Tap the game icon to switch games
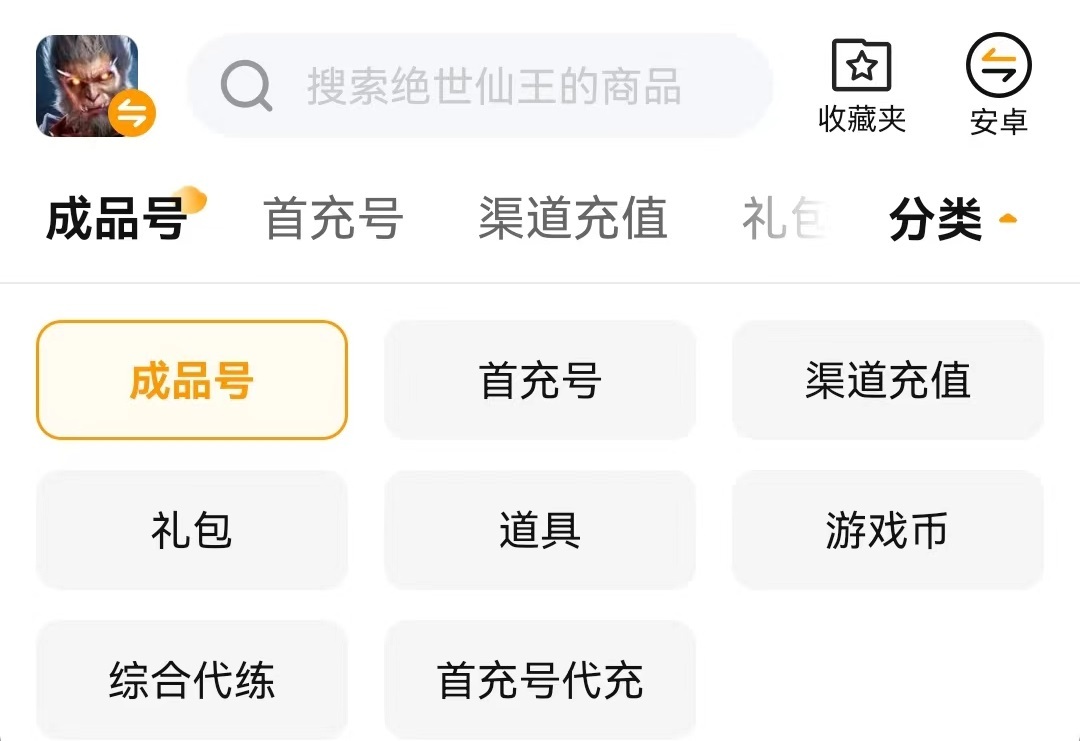 click(90, 86)
